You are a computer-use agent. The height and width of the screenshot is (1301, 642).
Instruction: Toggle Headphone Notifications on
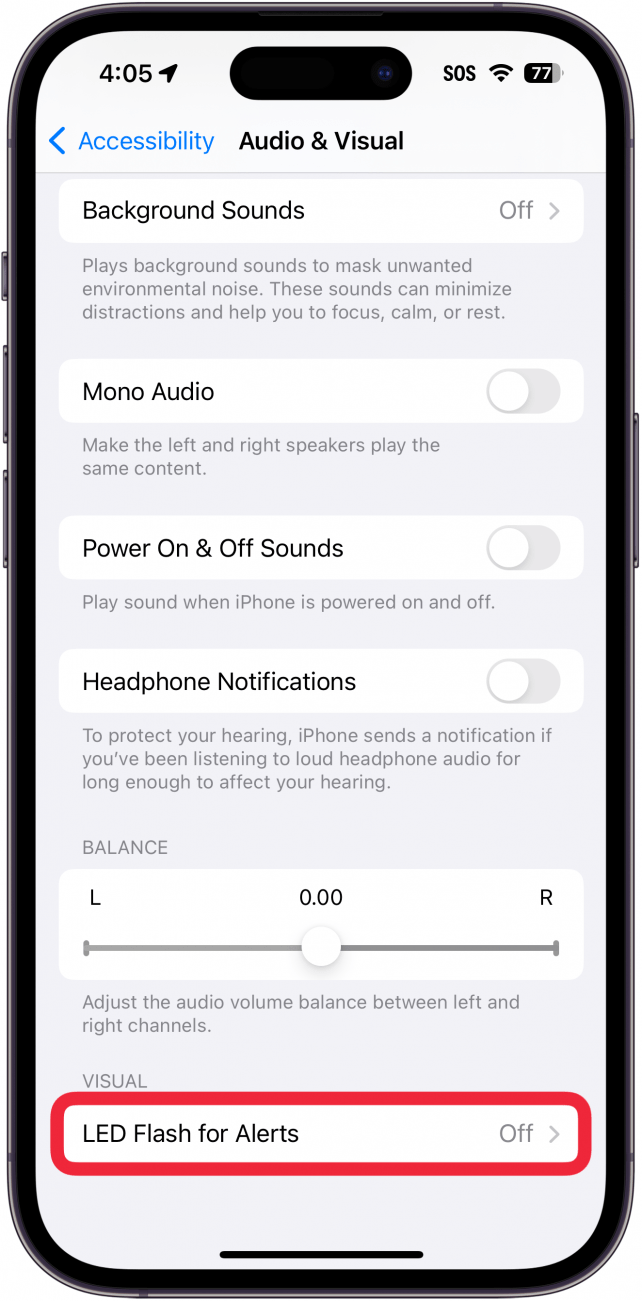[x=522, y=682]
